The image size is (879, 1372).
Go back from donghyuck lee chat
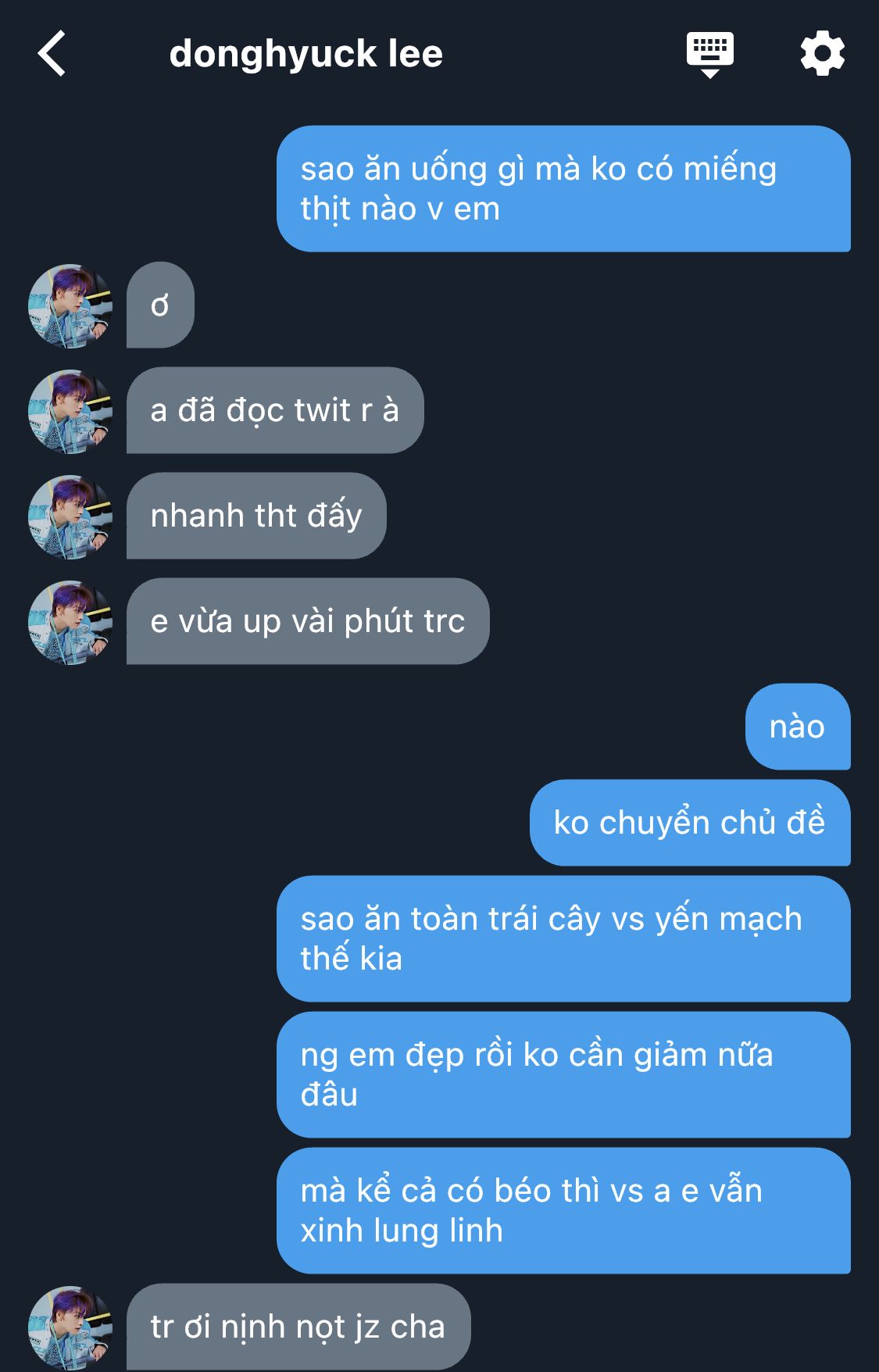click(52, 54)
